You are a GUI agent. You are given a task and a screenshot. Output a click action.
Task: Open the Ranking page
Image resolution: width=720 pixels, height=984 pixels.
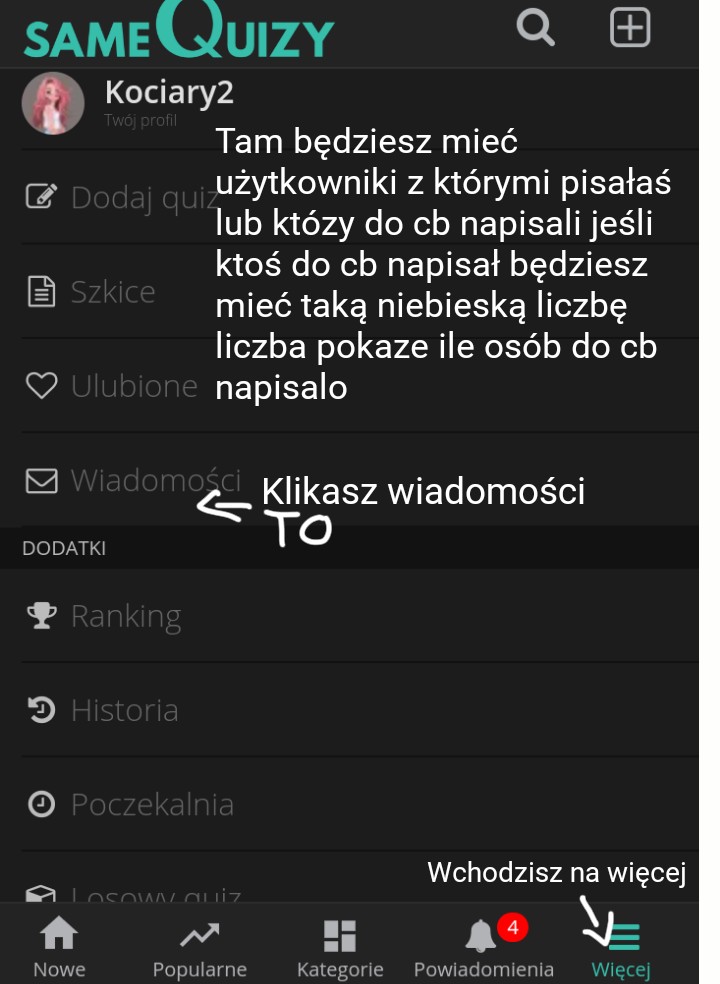point(125,616)
